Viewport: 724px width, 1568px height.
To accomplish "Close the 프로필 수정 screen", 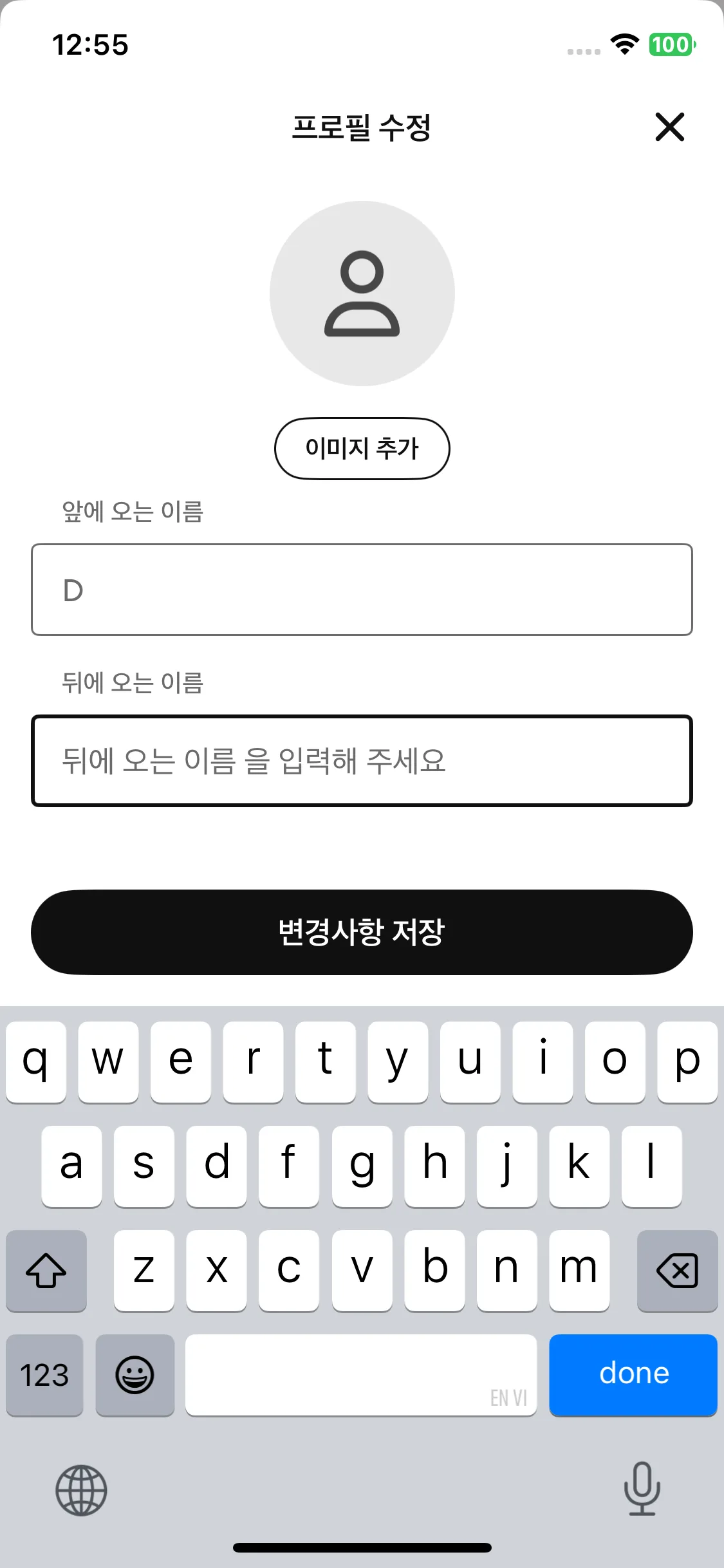I will pyautogui.click(x=669, y=127).
